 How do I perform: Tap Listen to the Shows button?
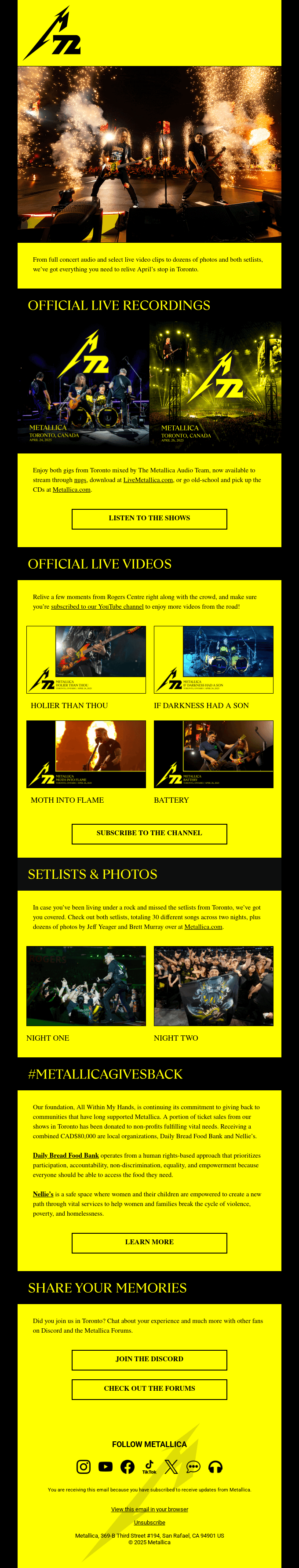(149, 519)
